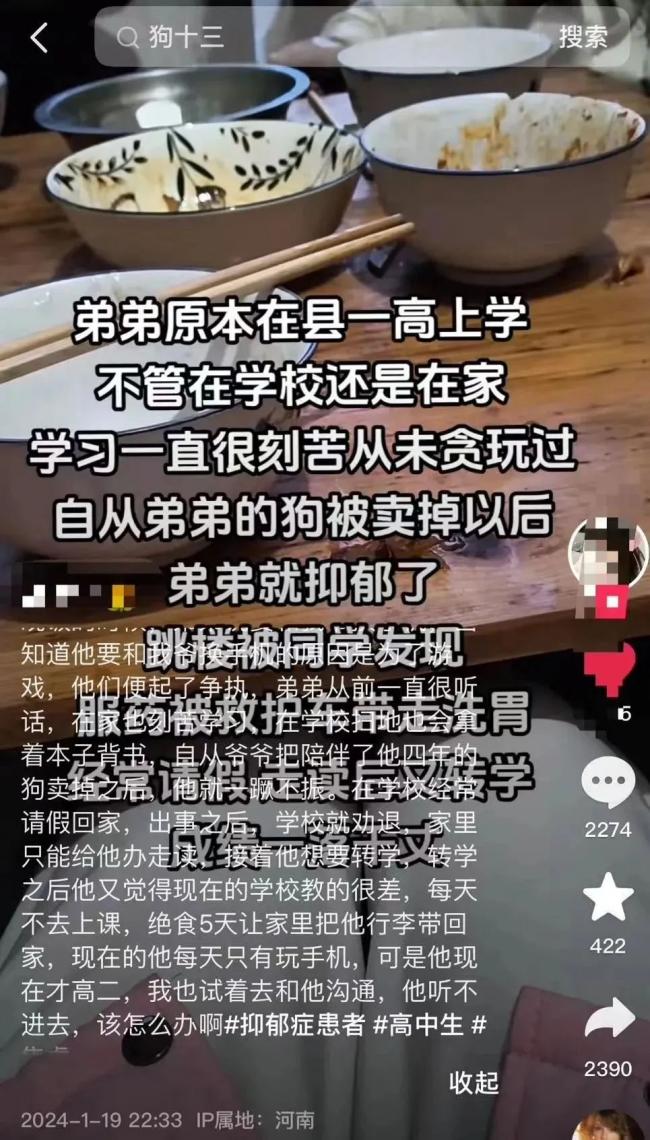Viewport: 650px width, 1140px height.
Task: Like this video with the heart
Action: [608, 669]
